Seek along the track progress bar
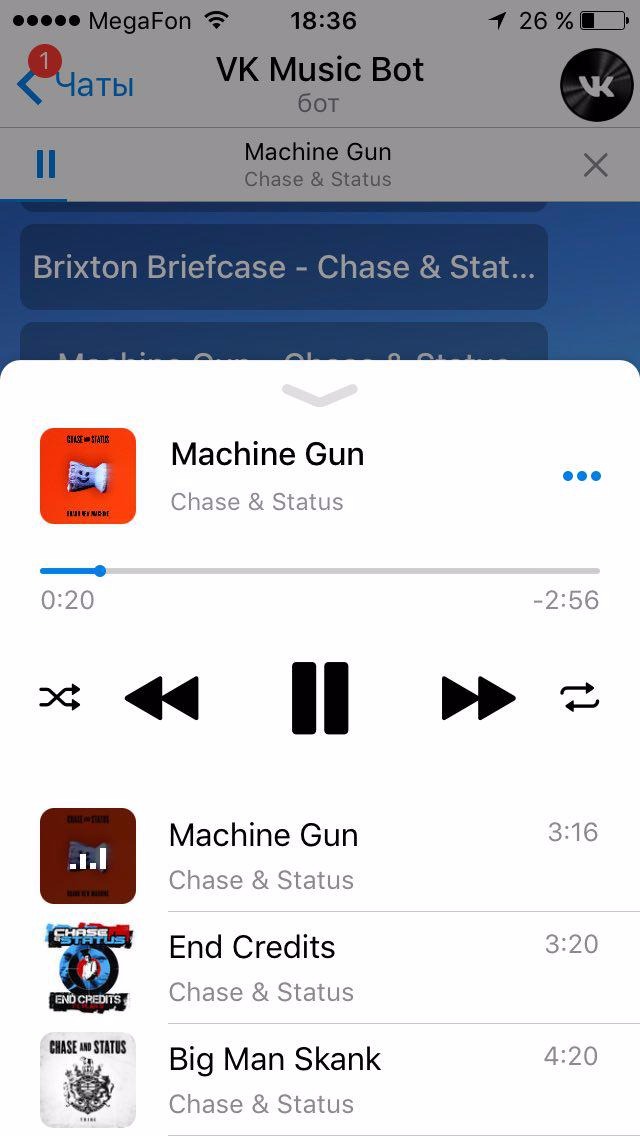This screenshot has height=1136, width=640. click(320, 571)
